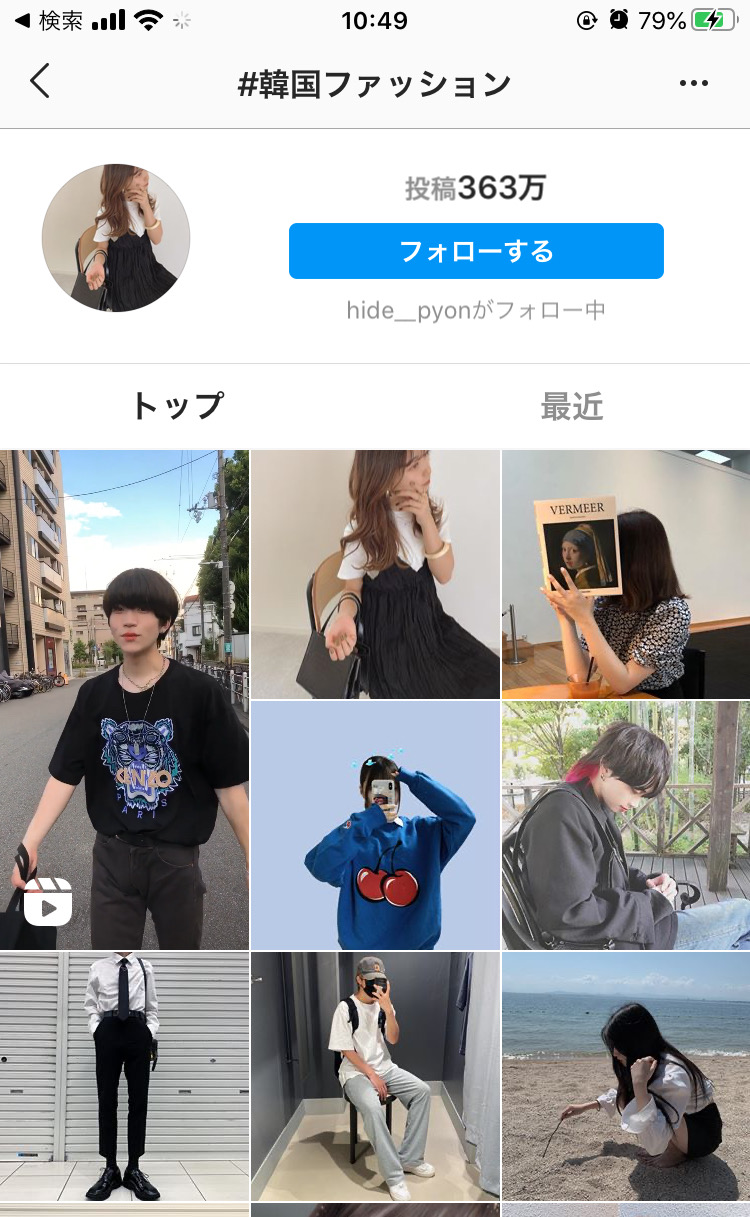This screenshot has height=1217, width=750.
Task: Return to 検索 via status bar link
Action: pyautogui.click(x=48, y=20)
